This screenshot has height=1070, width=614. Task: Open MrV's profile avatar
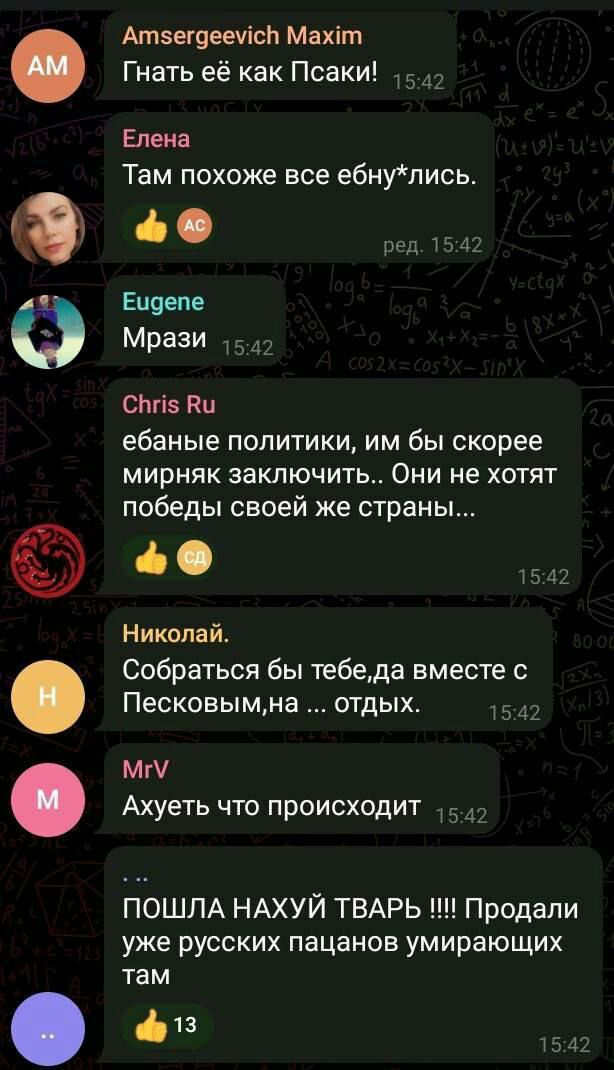[48, 801]
